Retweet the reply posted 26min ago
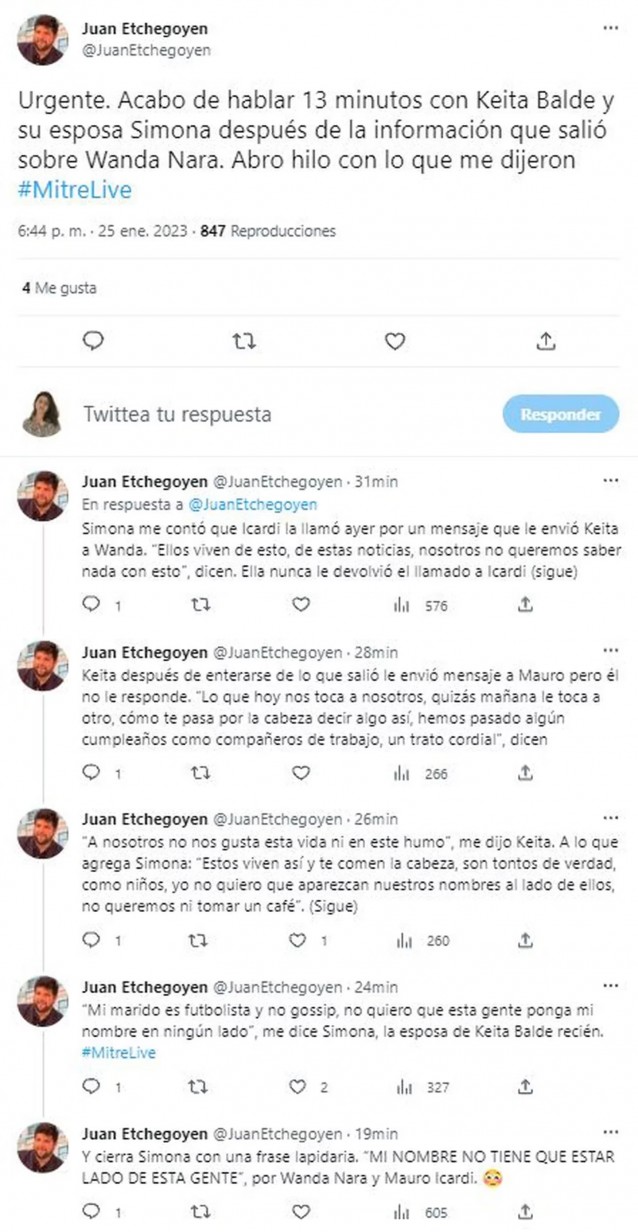 coord(199,940)
